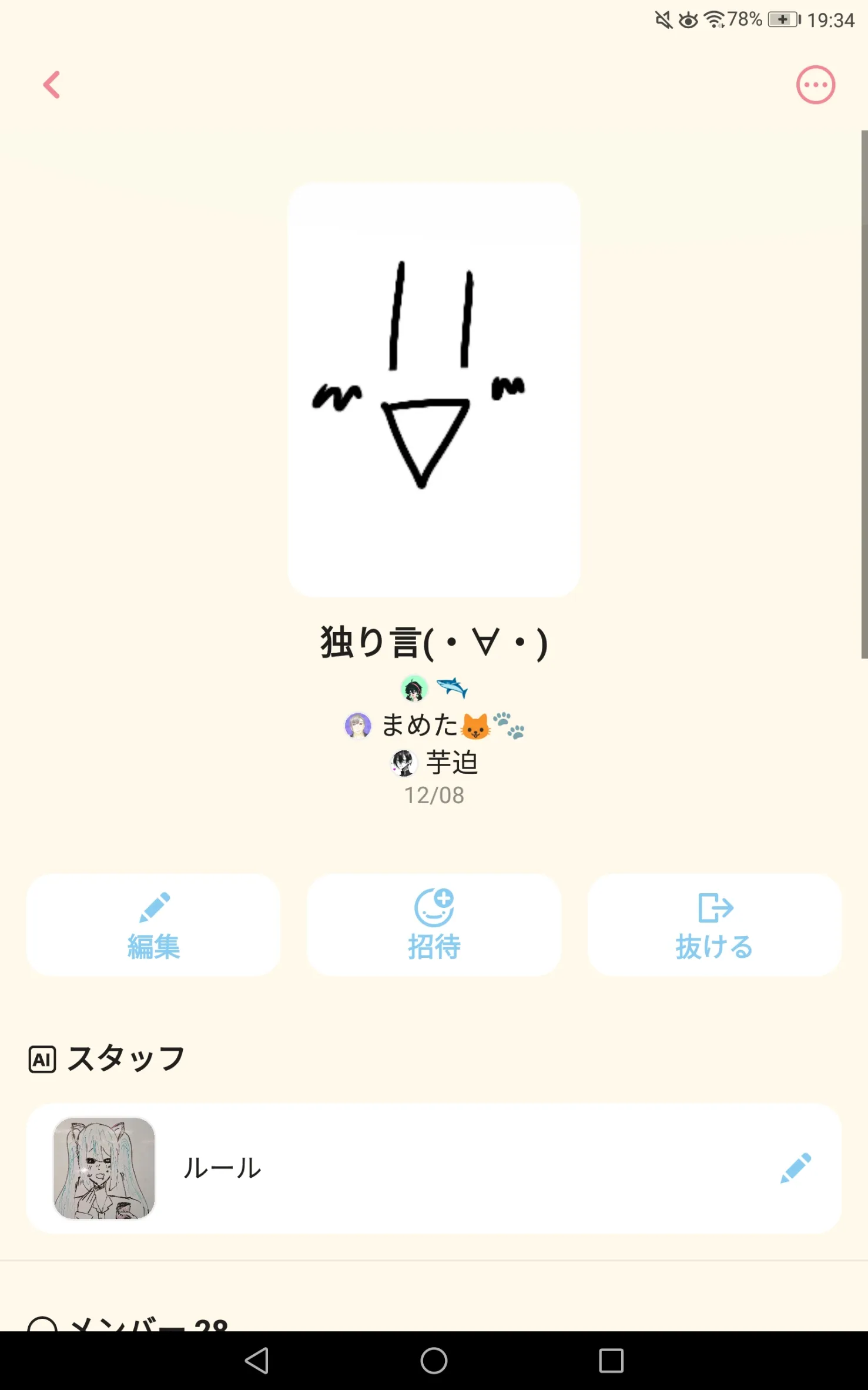Tap the 編集 edit button
868x1390 pixels.
coord(153,925)
